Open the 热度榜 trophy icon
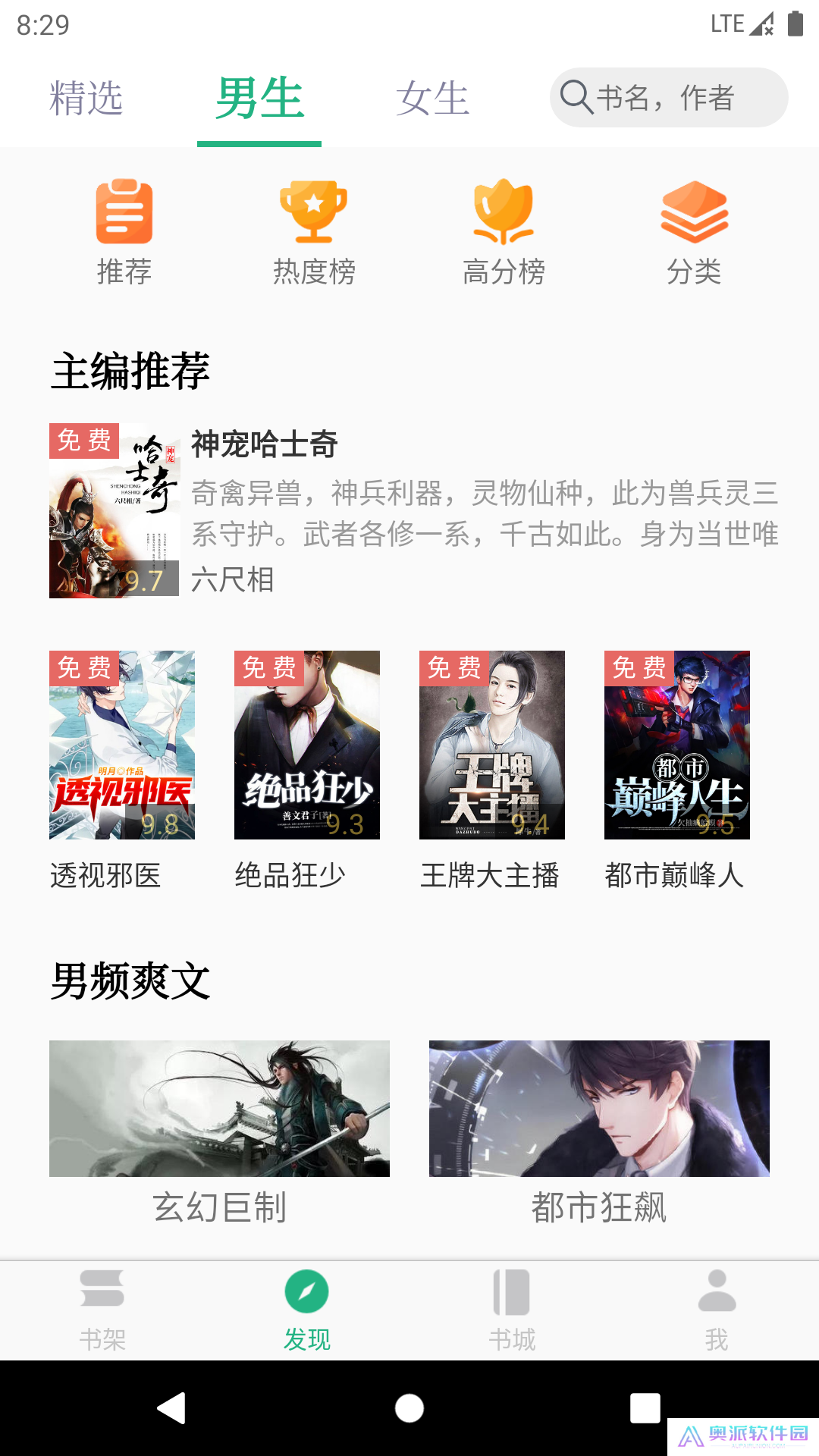This screenshot has width=819, height=1456. [x=315, y=212]
